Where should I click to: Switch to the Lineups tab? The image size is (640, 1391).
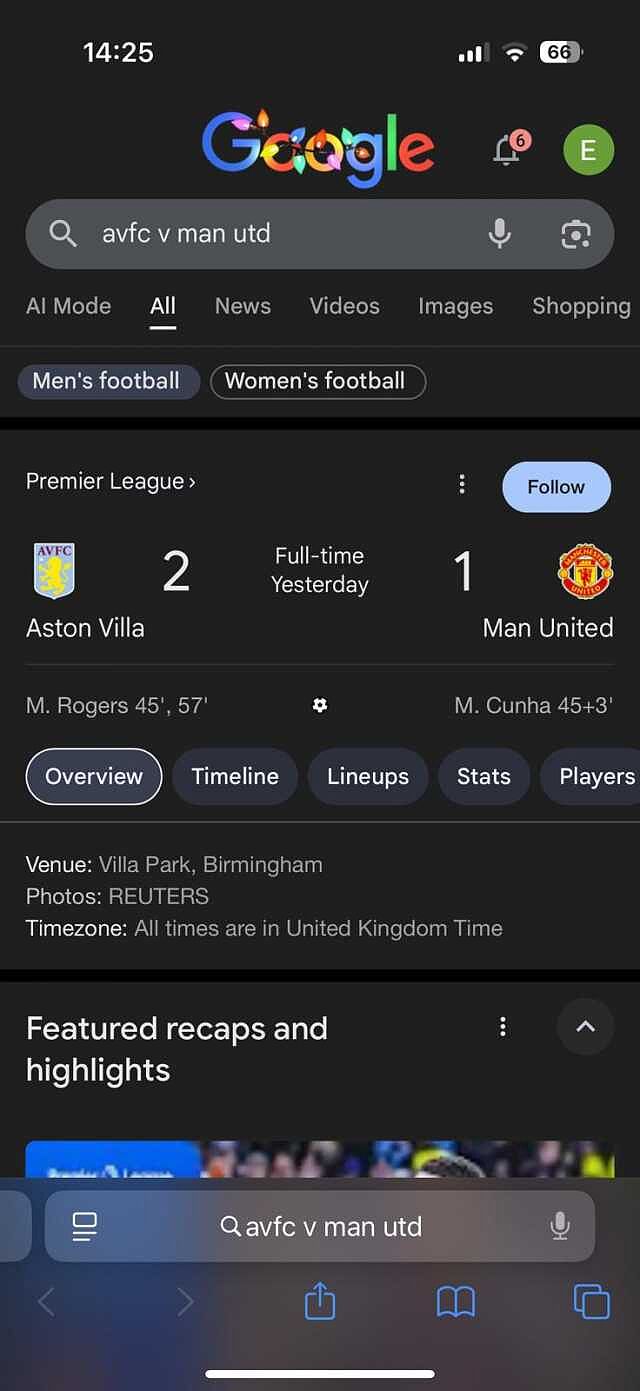click(367, 777)
